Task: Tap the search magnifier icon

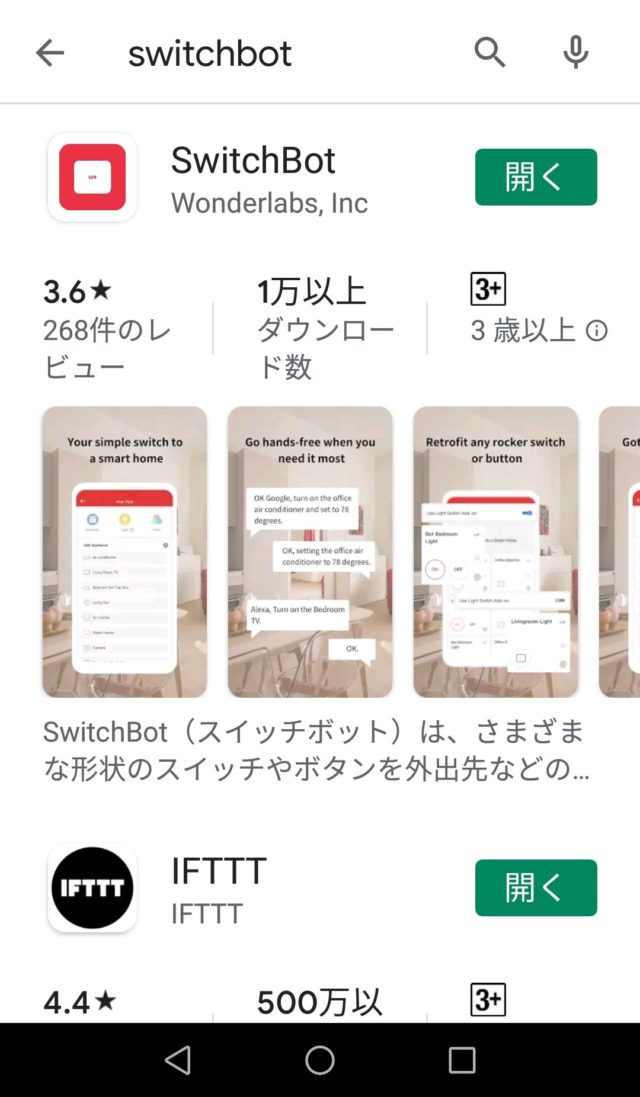Action: (x=490, y=52)
